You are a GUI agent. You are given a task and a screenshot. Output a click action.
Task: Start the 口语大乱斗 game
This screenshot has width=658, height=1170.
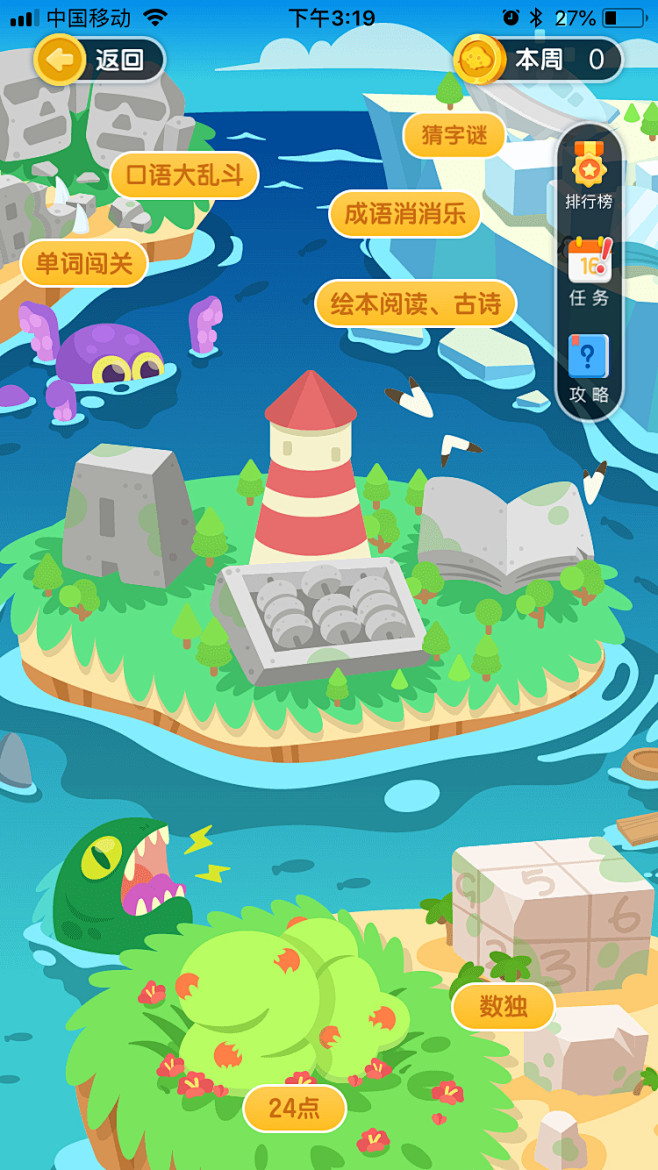click(x=185, y=176)
